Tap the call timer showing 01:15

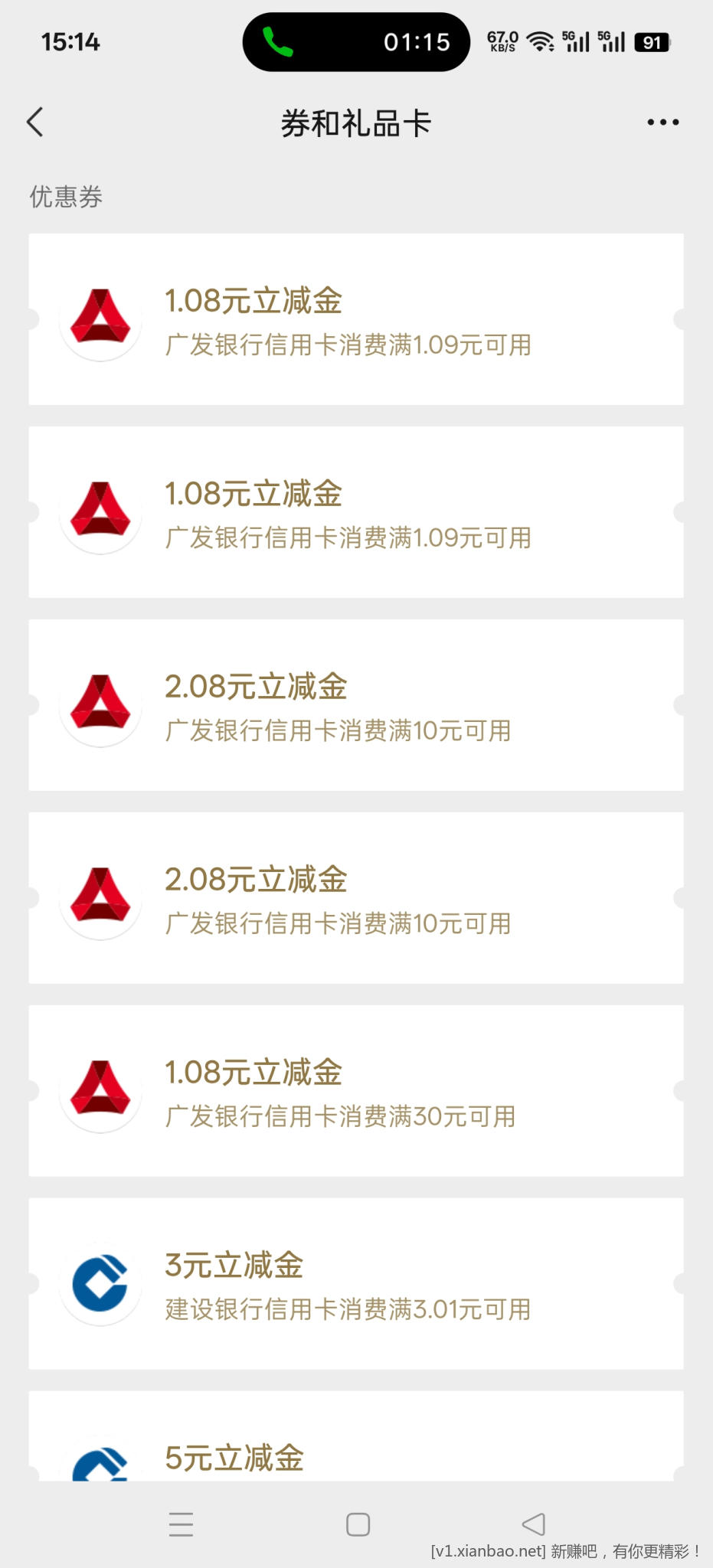click(x=417, y=42)
